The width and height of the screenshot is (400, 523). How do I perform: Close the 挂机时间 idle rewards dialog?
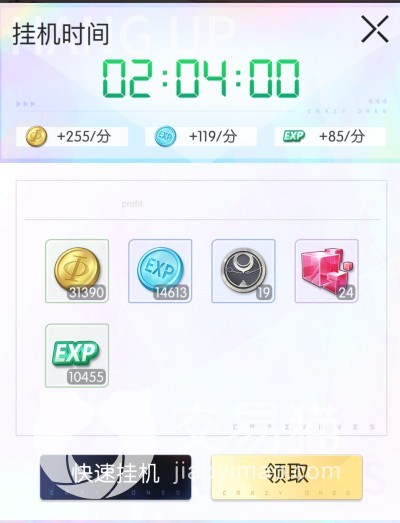coord(375,29)
